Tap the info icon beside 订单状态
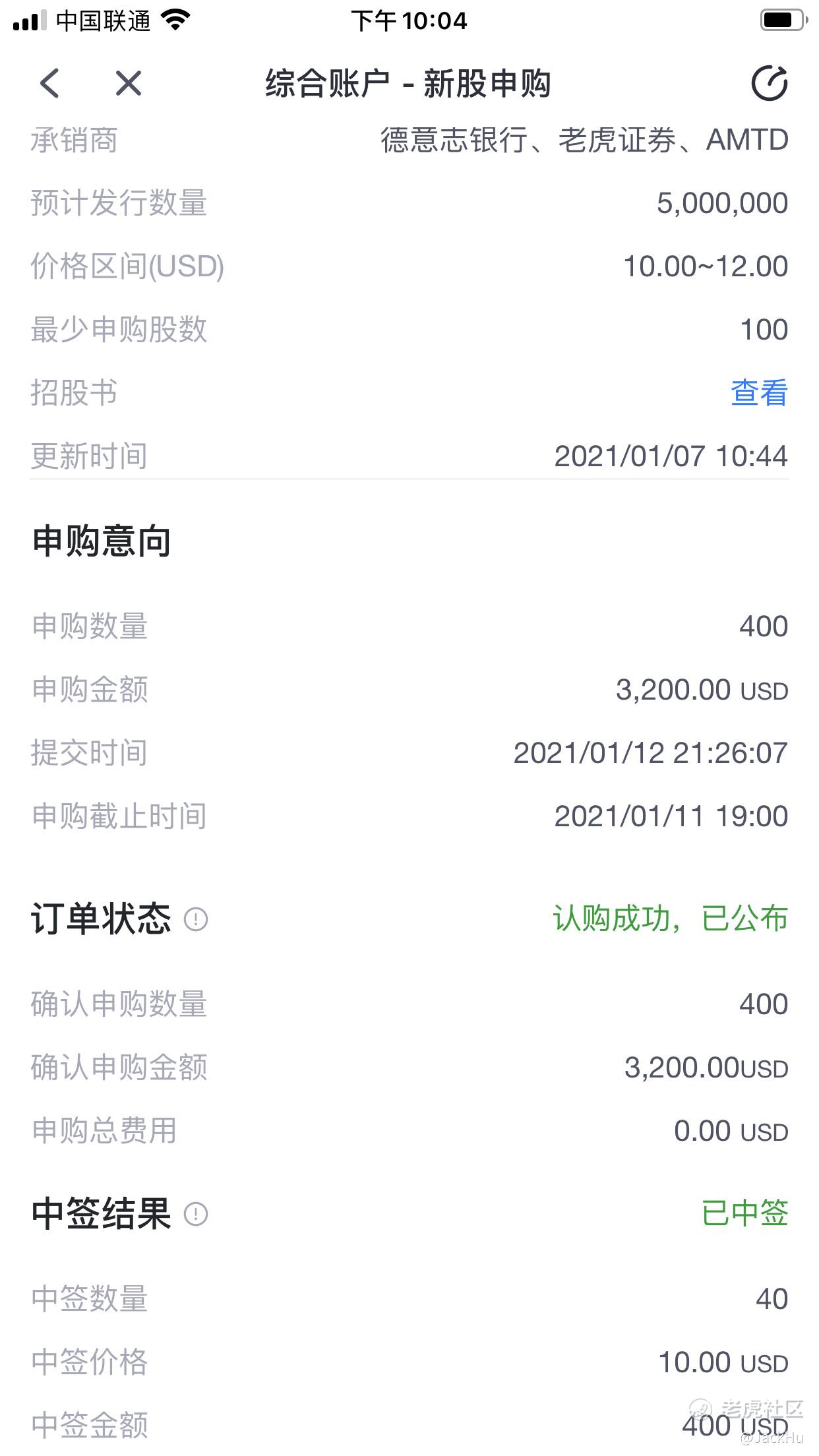819x1456 pixels. (x=196, y=919)
